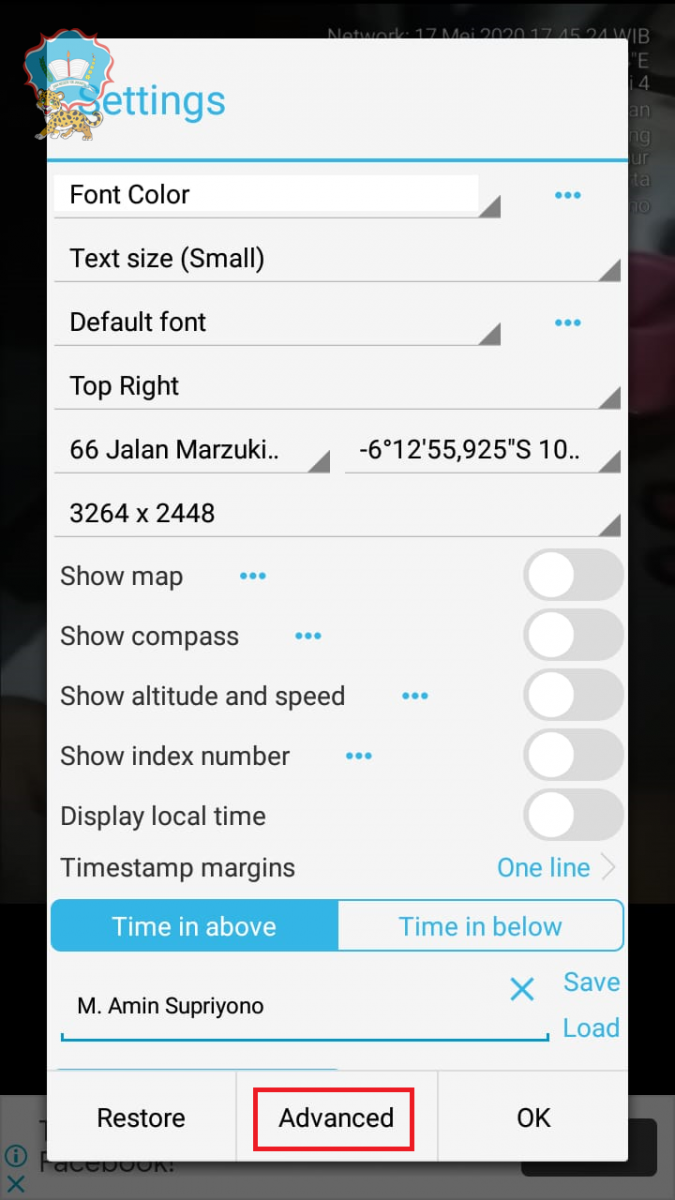This screenshot has height=1200, width=675.
Task: Change the 3264 x 2448 resolution dropdown
Action: tap(337, 514)
